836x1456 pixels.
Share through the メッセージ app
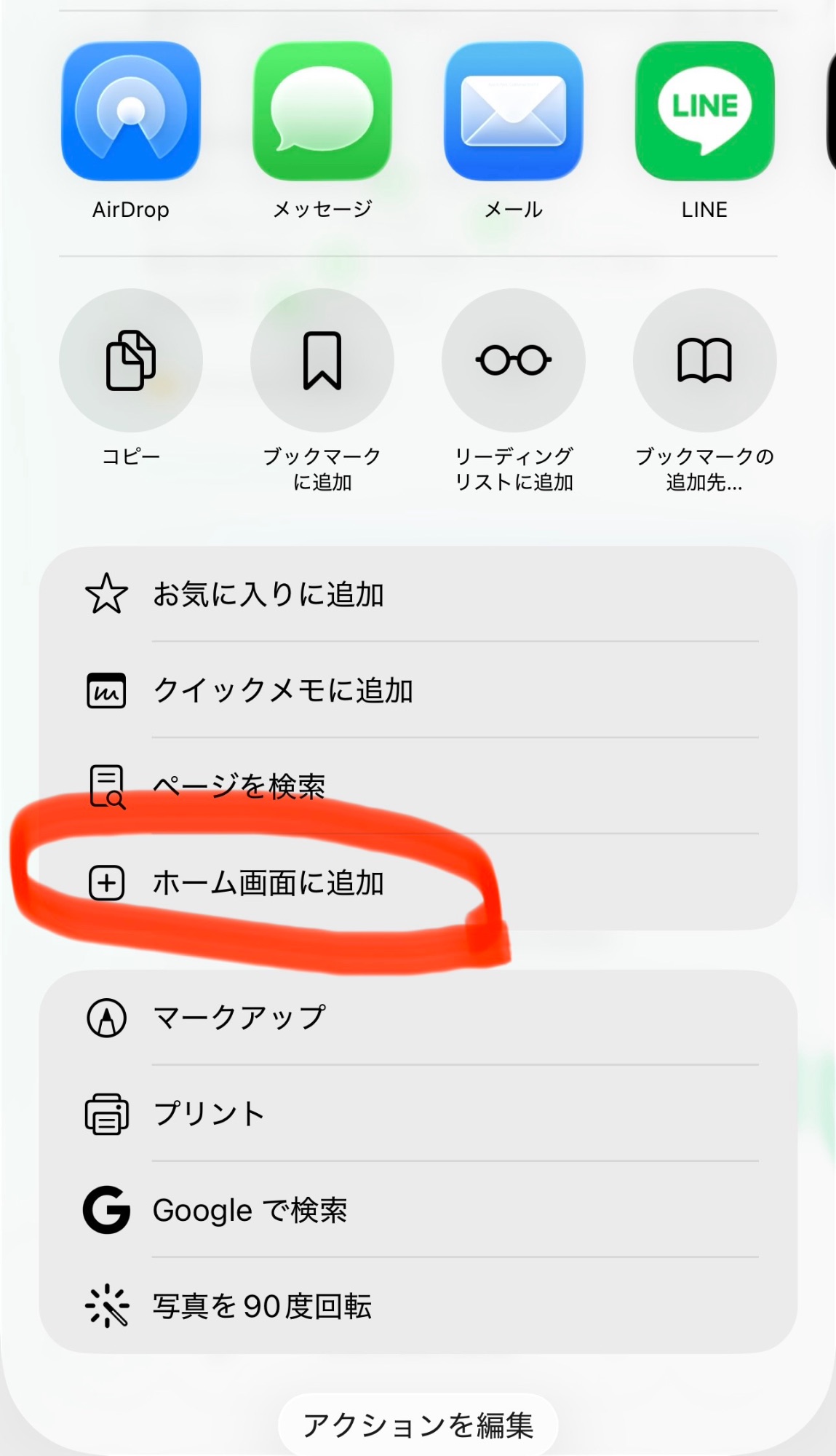pos(322,111)
